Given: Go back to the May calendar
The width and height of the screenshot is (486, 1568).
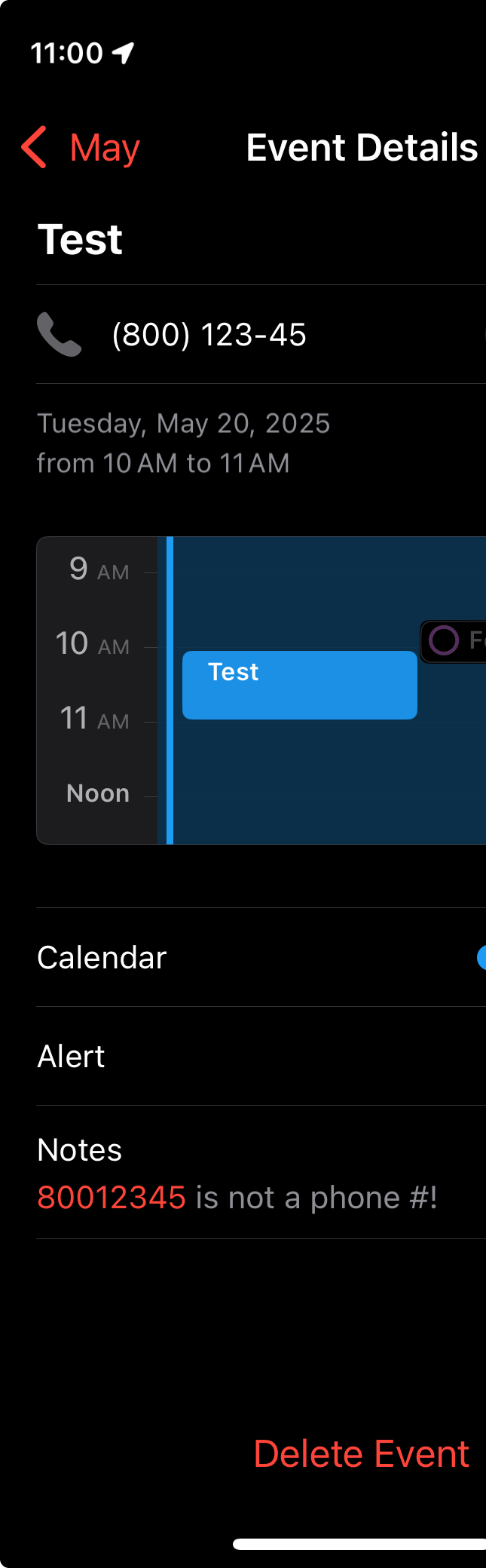Looking at the screenshot, I should (81, 147).
